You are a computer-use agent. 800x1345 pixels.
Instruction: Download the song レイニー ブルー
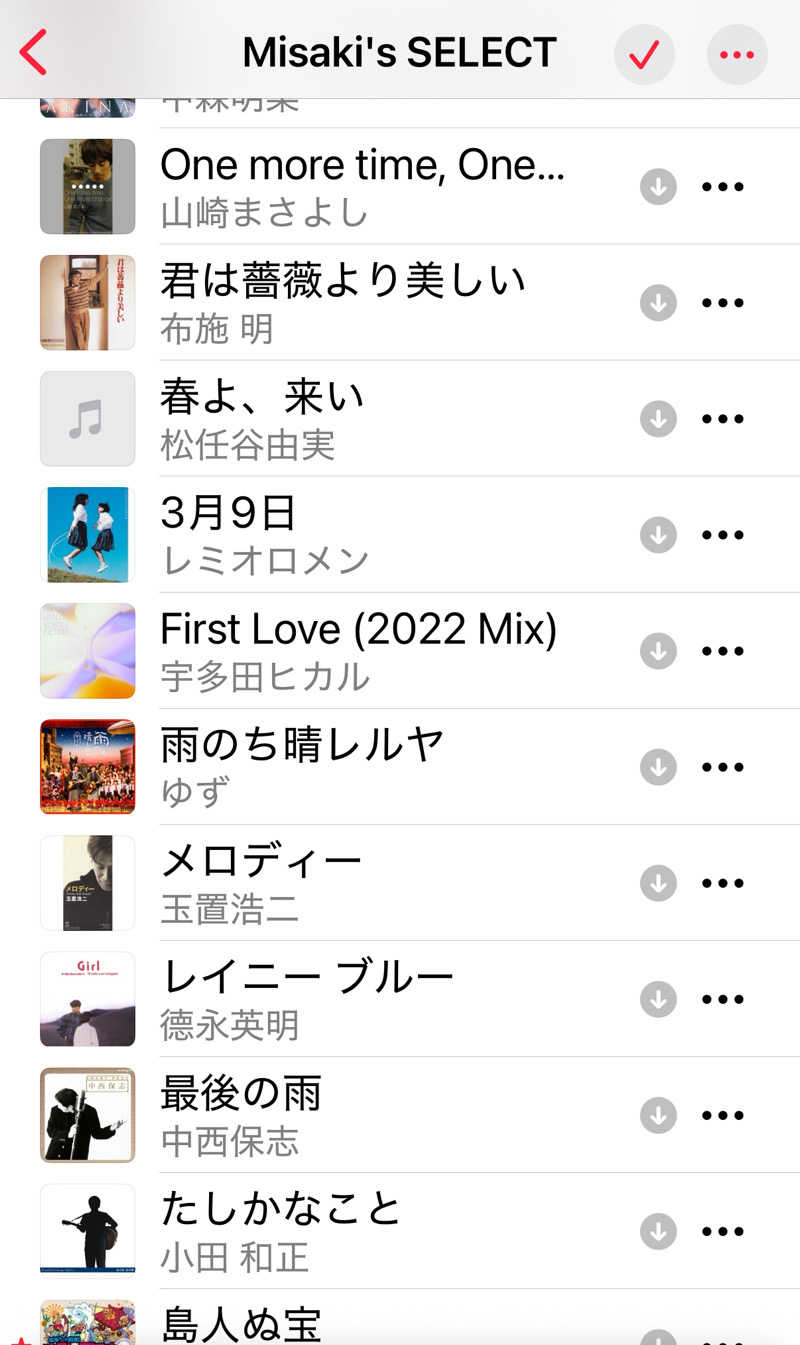(658, 999)
